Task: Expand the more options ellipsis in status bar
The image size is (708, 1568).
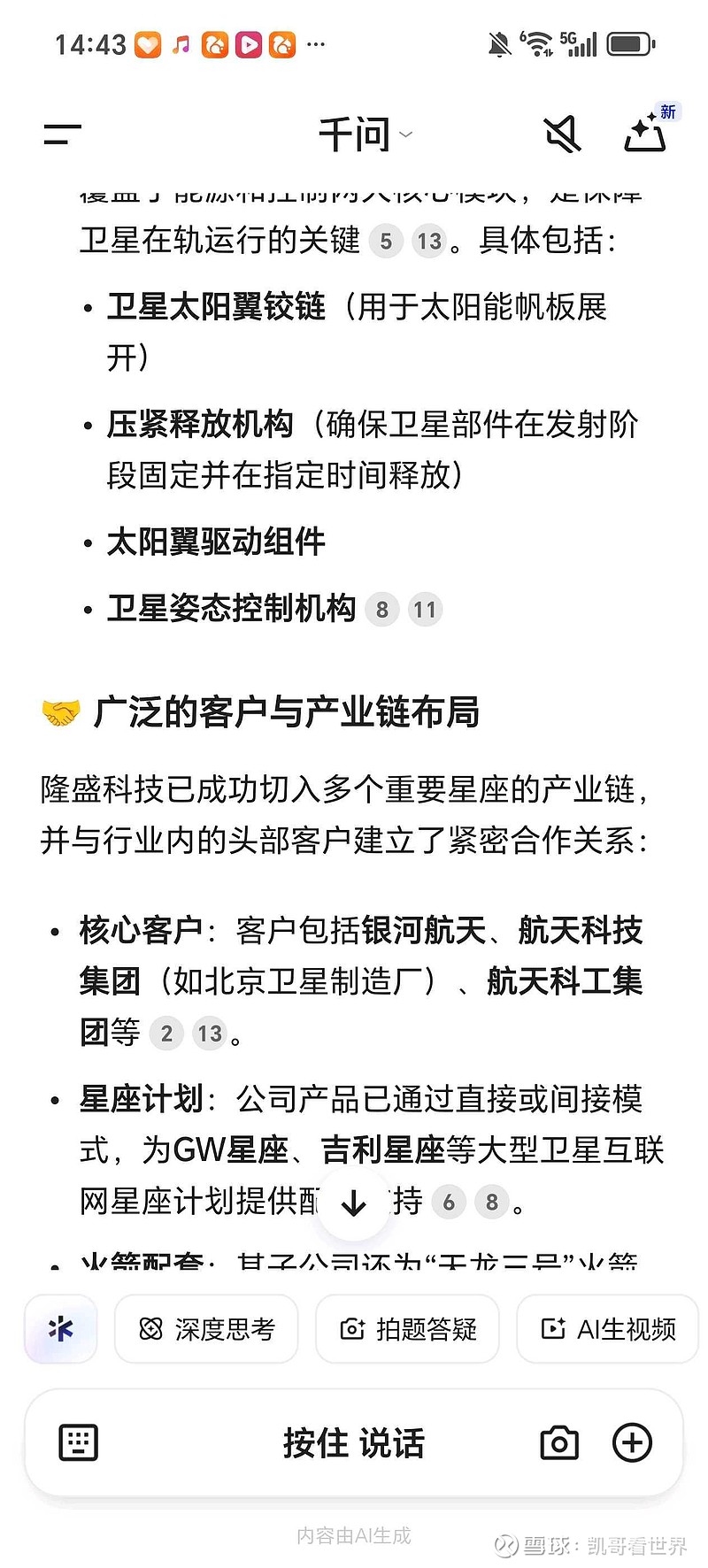Action: [x=315, y=44]
